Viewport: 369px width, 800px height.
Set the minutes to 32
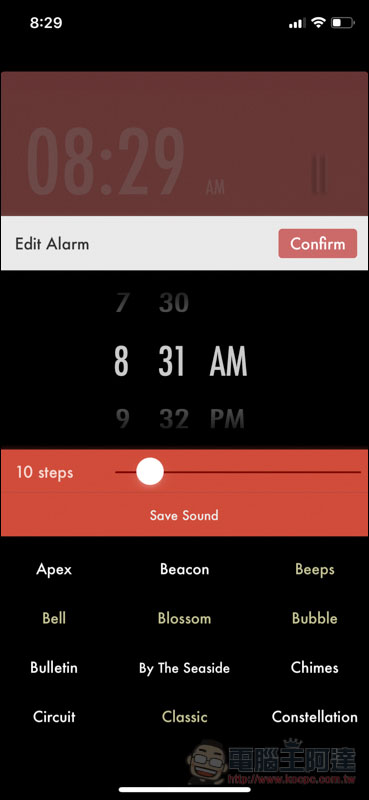click(x=174, y=419)
